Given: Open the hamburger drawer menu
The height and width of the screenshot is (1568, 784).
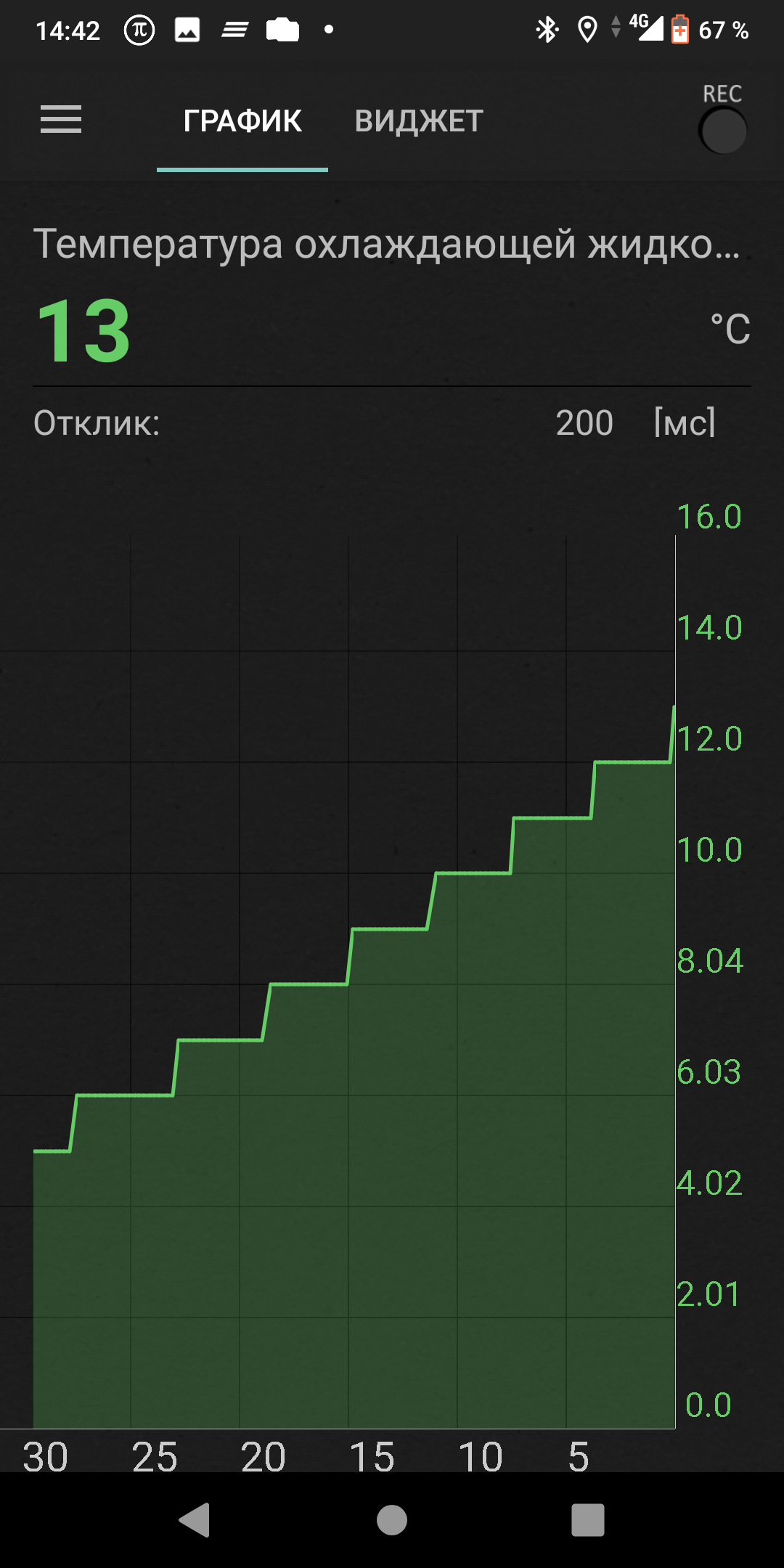Looking at the screenshot, I should pos(61,120).
